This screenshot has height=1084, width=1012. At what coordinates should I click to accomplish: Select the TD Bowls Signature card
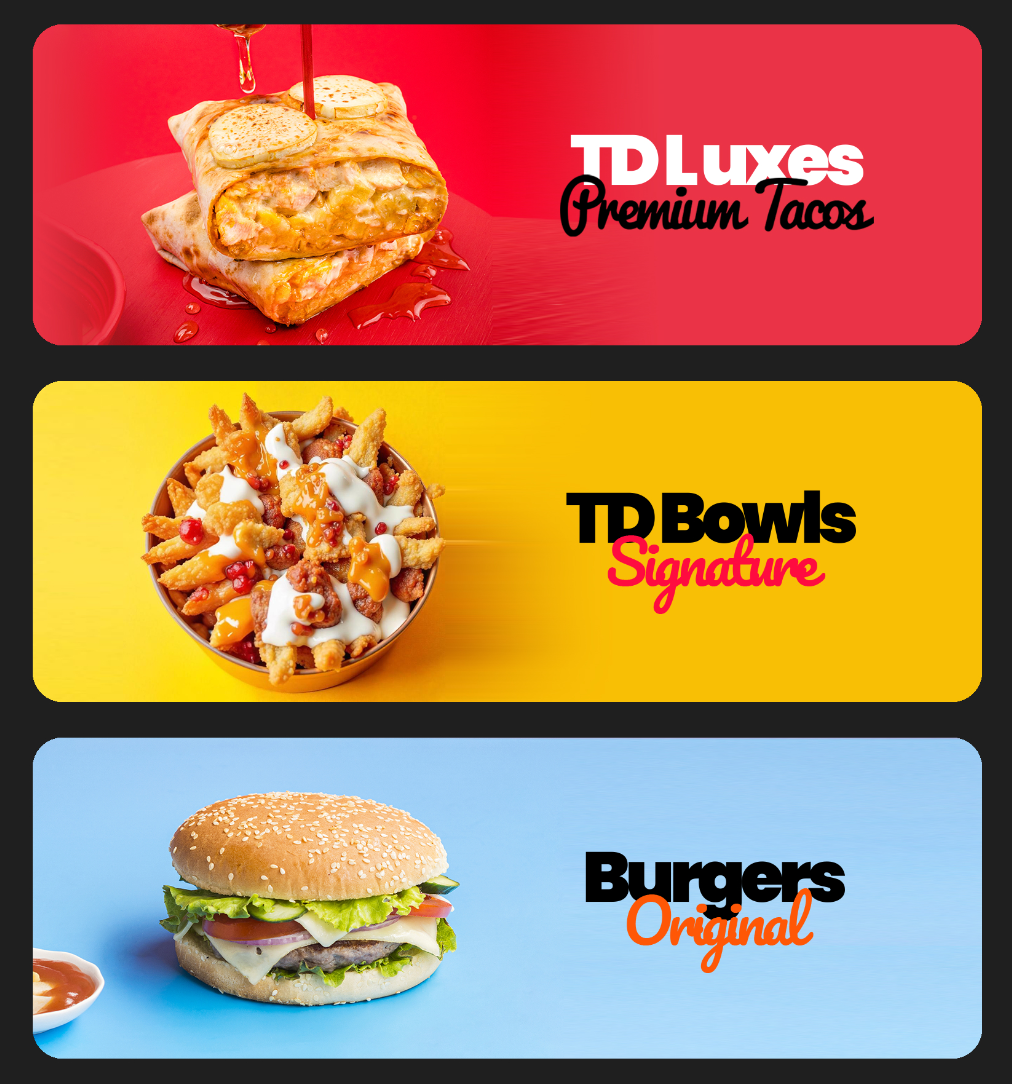(507, 541)
